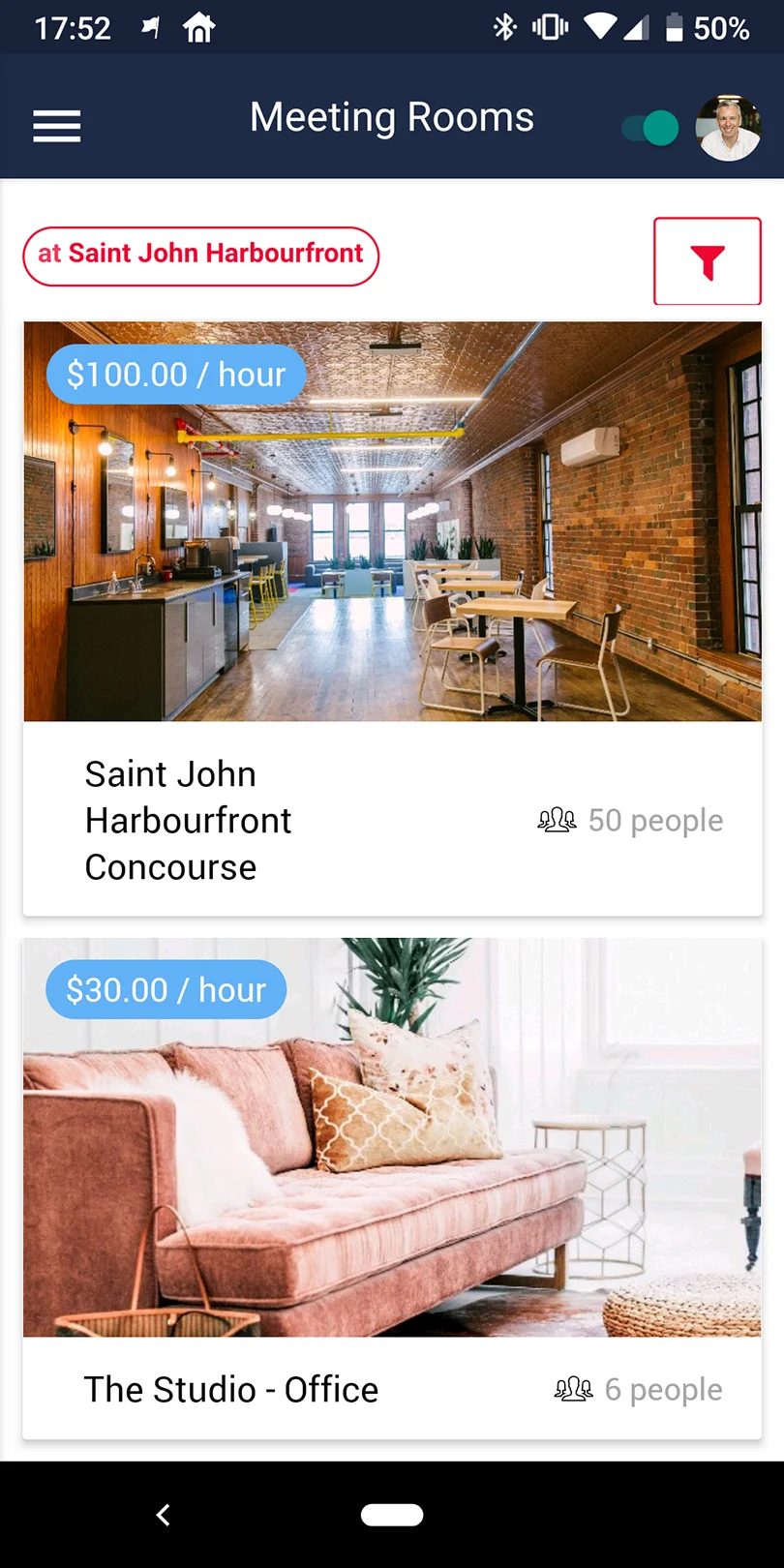View The Studio - Office room card

click(x=392, y=1191)
